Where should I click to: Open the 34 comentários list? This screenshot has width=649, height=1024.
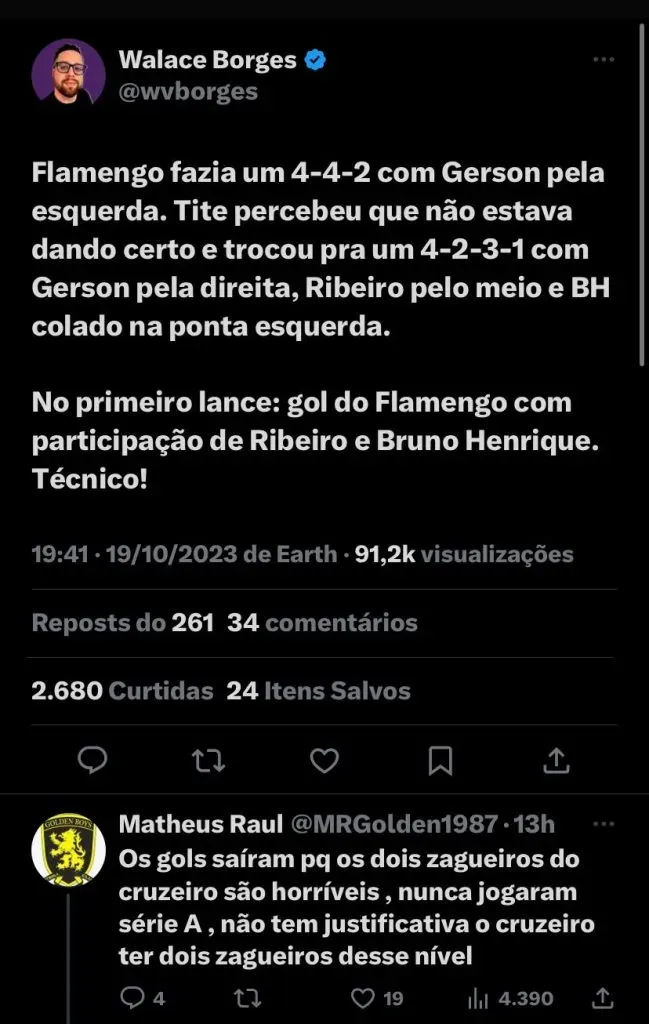click(x=322, y=623)
